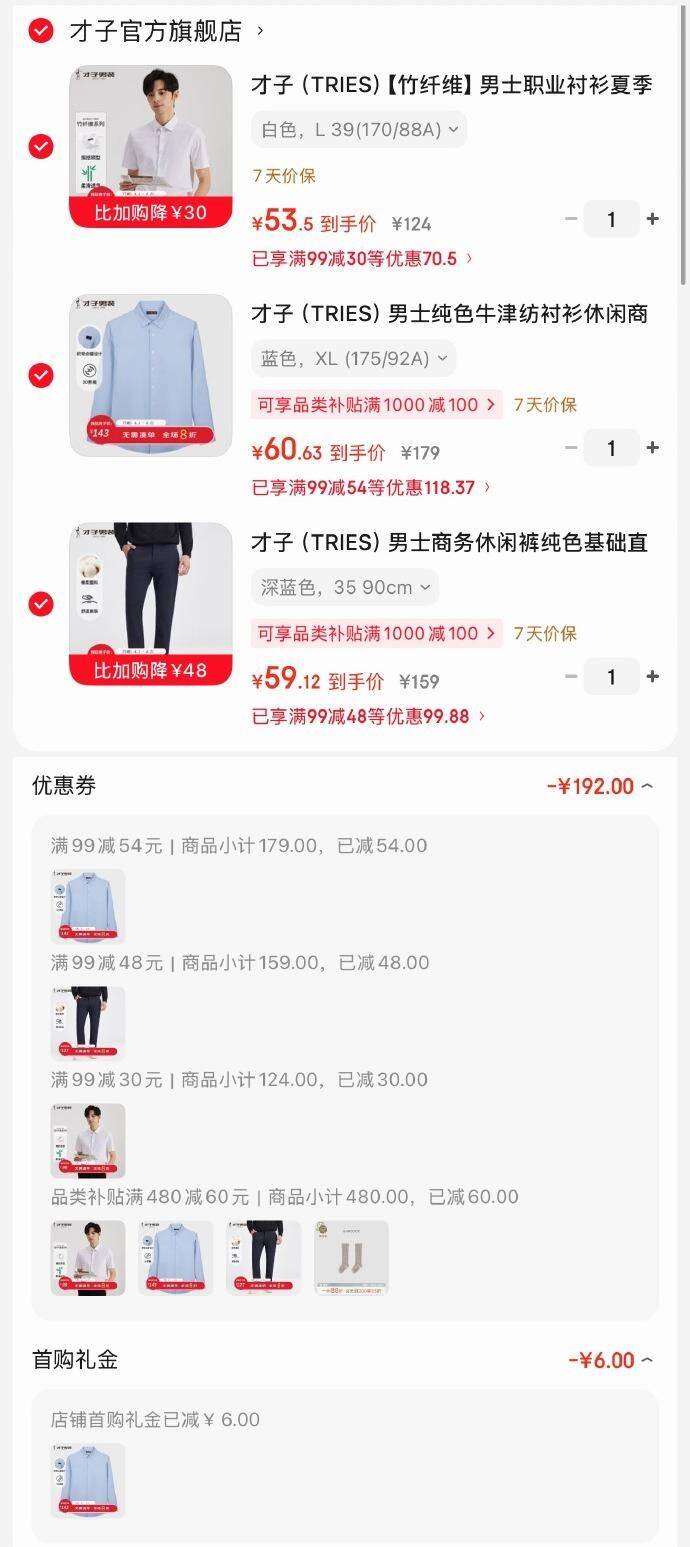Viewport: 690px width, 1547px height.
Task: Change the 蓝色, XL (175/92A) variant
Action: click(x=352, y=358)
